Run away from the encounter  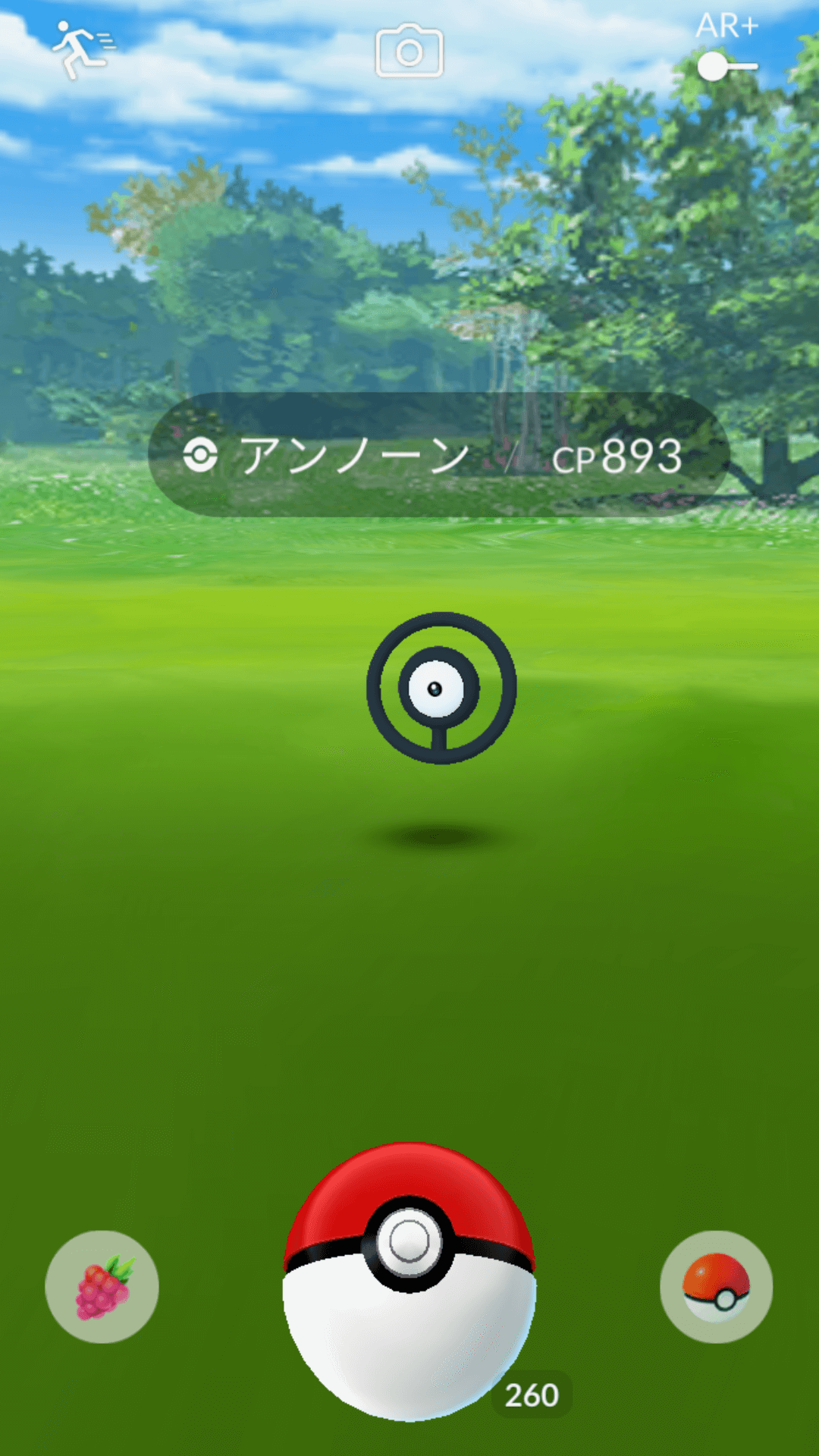[x=82, y=49]
